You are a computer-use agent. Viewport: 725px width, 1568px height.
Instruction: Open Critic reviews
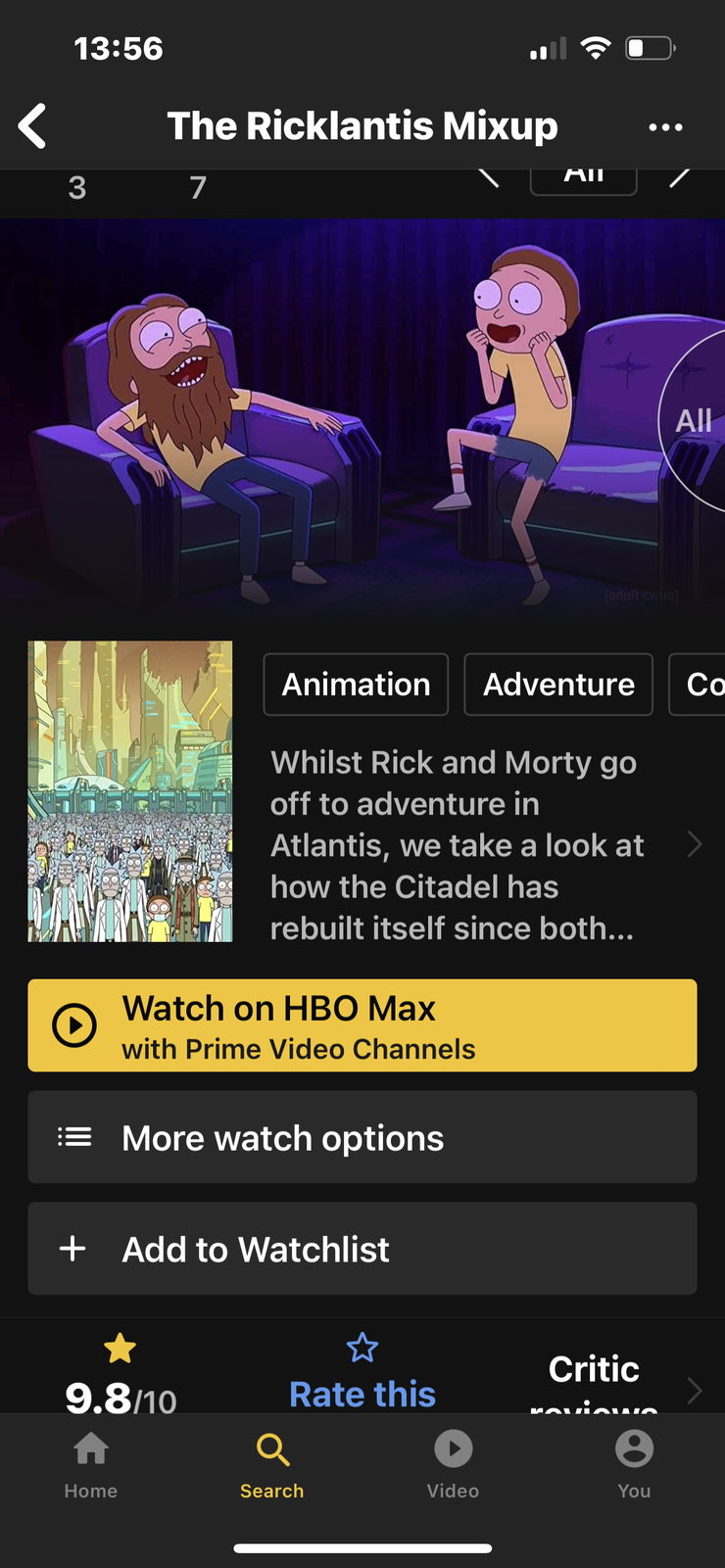tap(594, 1378)
